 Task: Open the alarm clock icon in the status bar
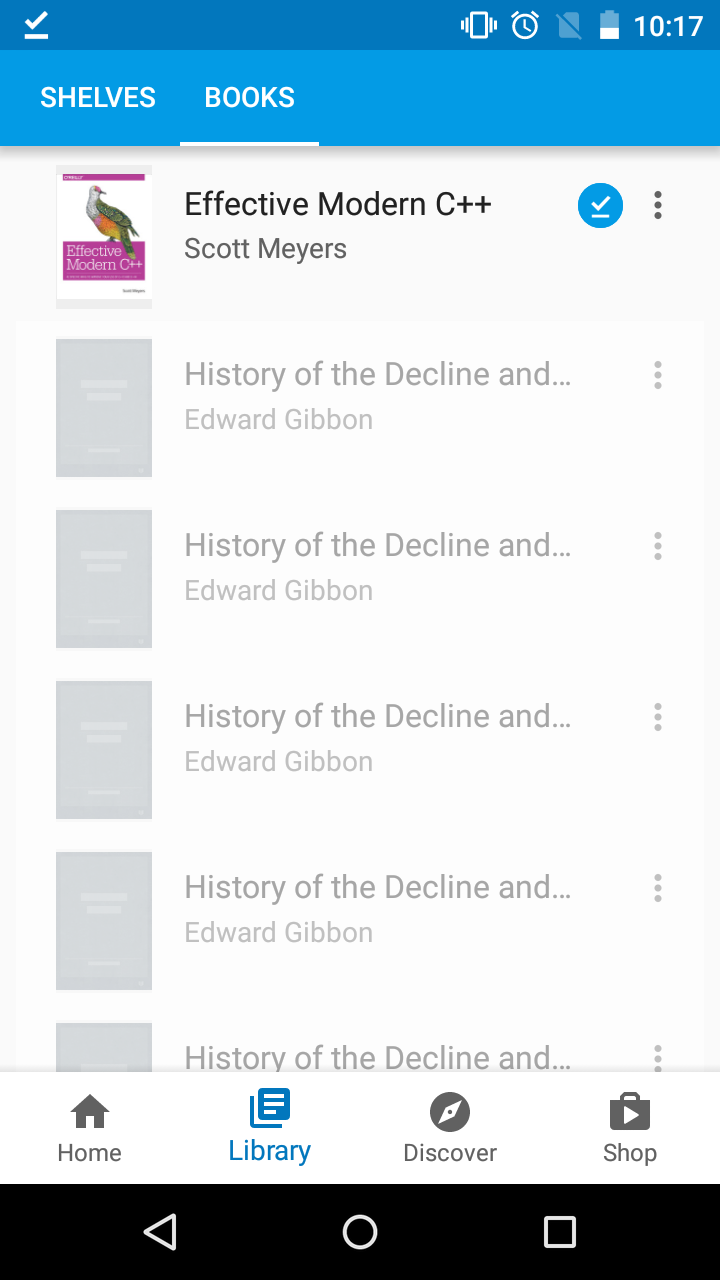pyautogui.click(x=524, y=24)
